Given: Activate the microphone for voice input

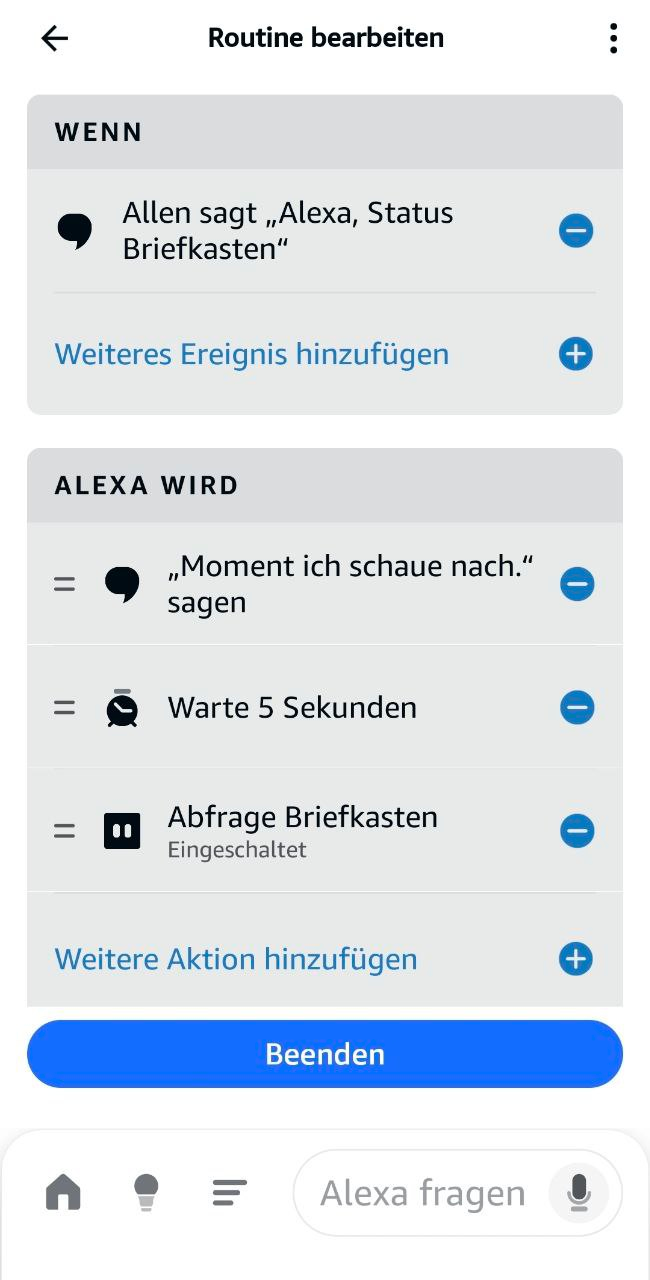Looking at the screenshot, I should 578,1193.
